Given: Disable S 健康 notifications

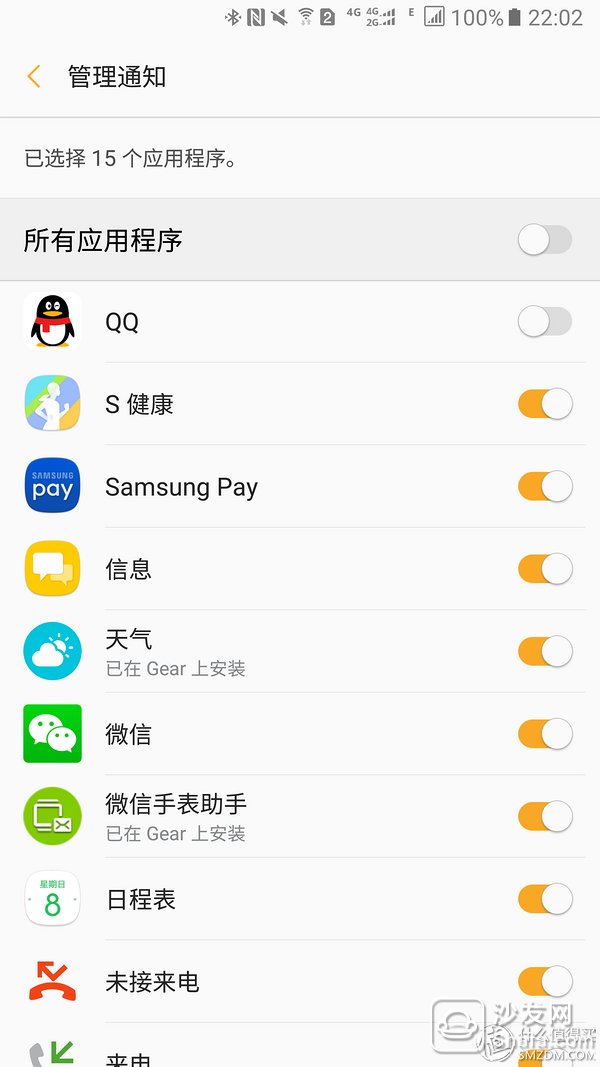Looking at the screenshot, I should (545, 404).
